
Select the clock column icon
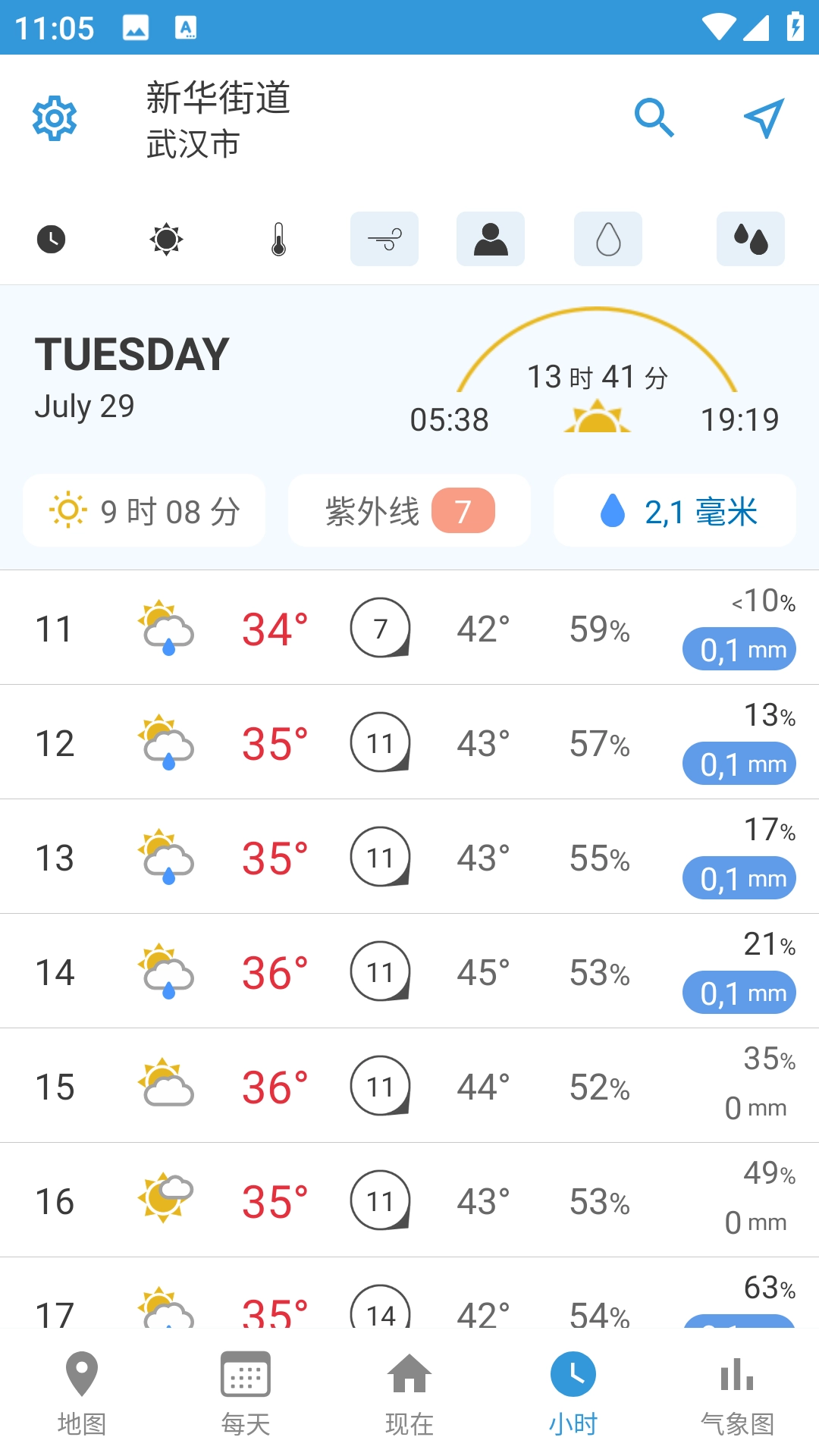pos(51,239)
